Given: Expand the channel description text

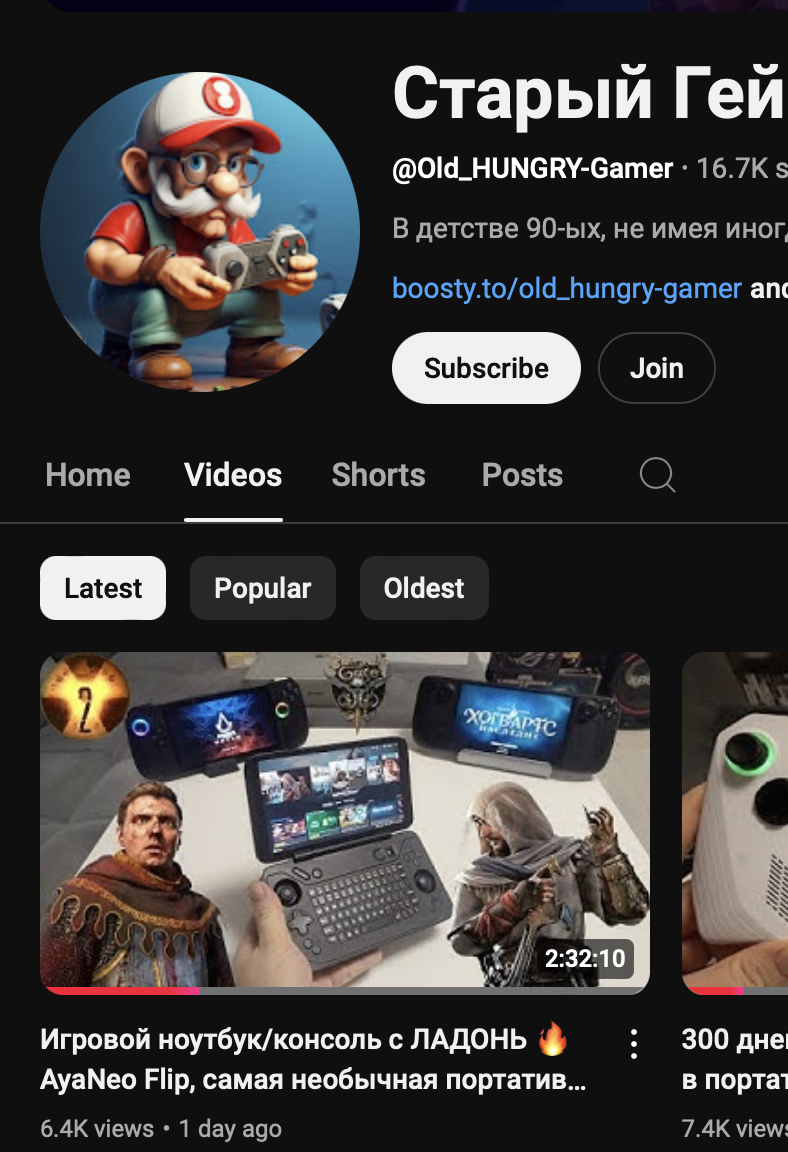Looking at the screenshot, I should point(588,229).
